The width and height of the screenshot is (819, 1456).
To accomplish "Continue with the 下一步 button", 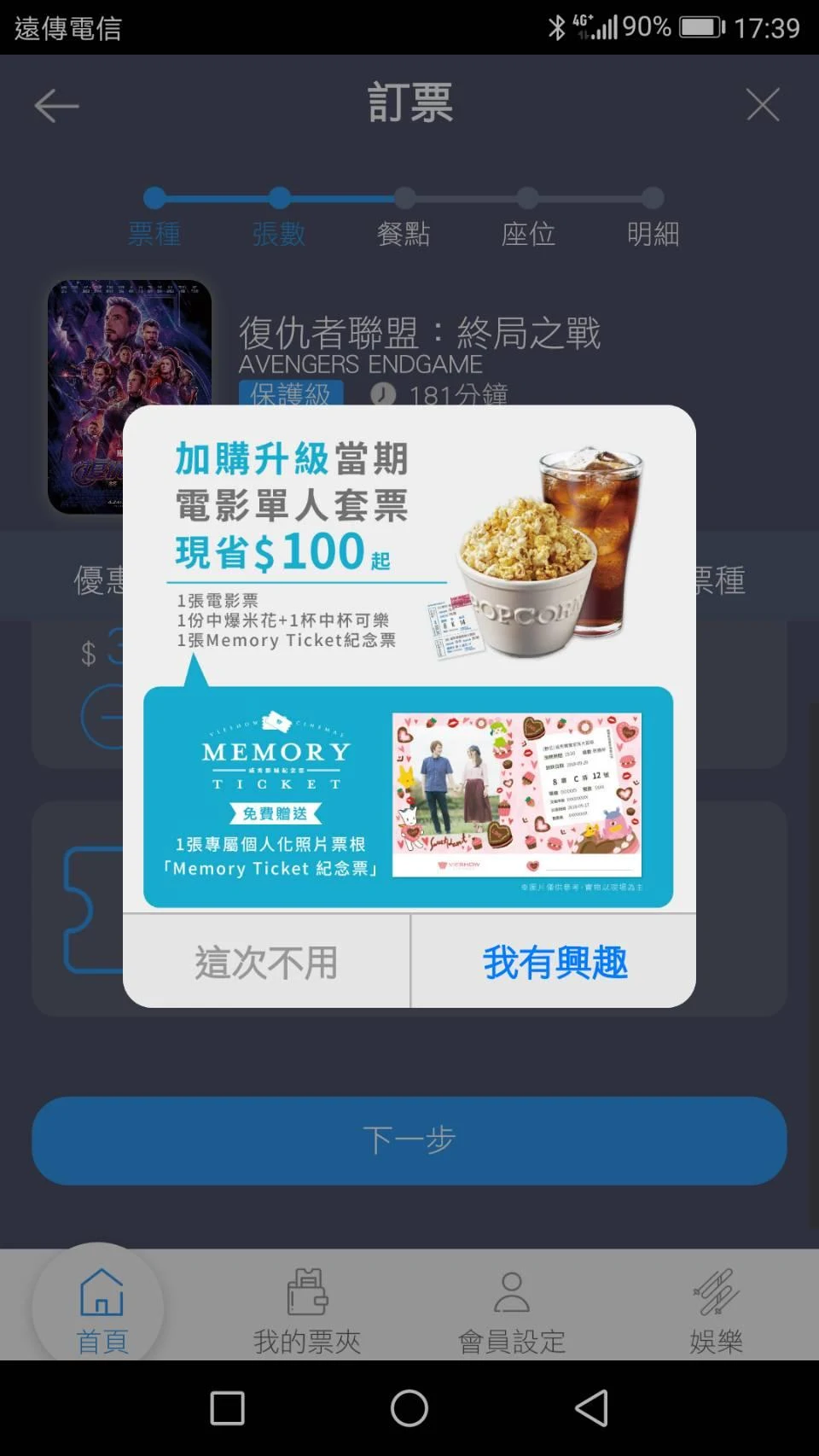I will click(x=409, y=1140).
